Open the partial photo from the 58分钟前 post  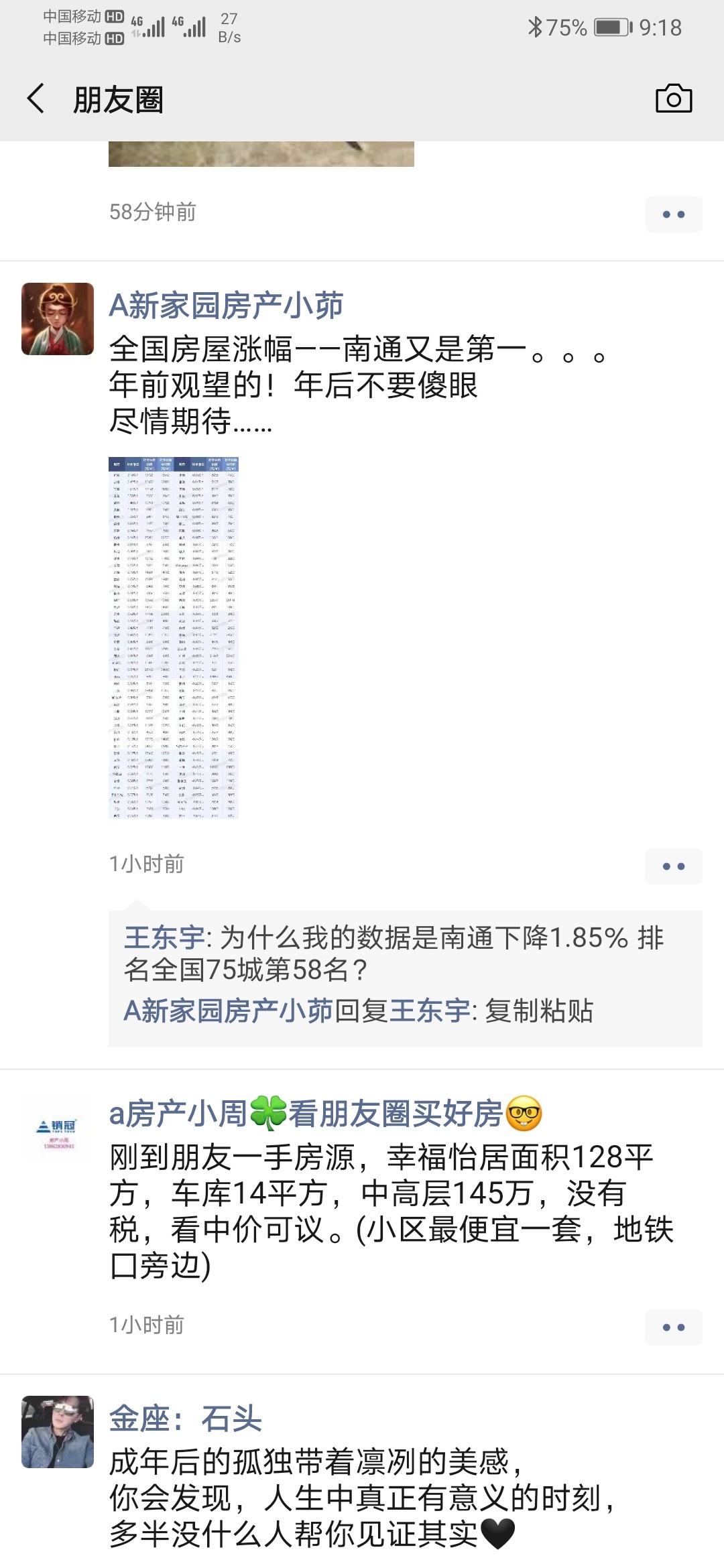point(261,154)
